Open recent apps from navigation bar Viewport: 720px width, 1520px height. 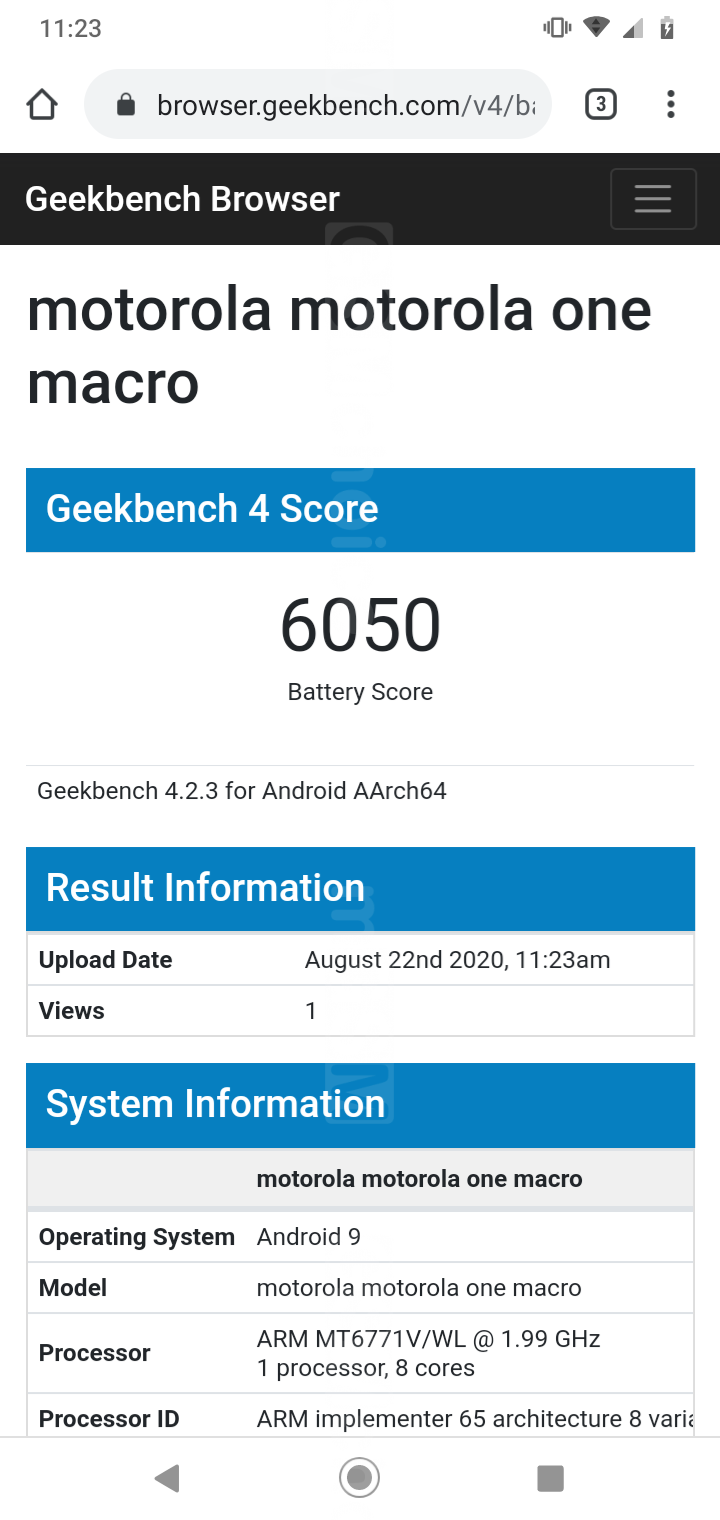pos(550,1478)
